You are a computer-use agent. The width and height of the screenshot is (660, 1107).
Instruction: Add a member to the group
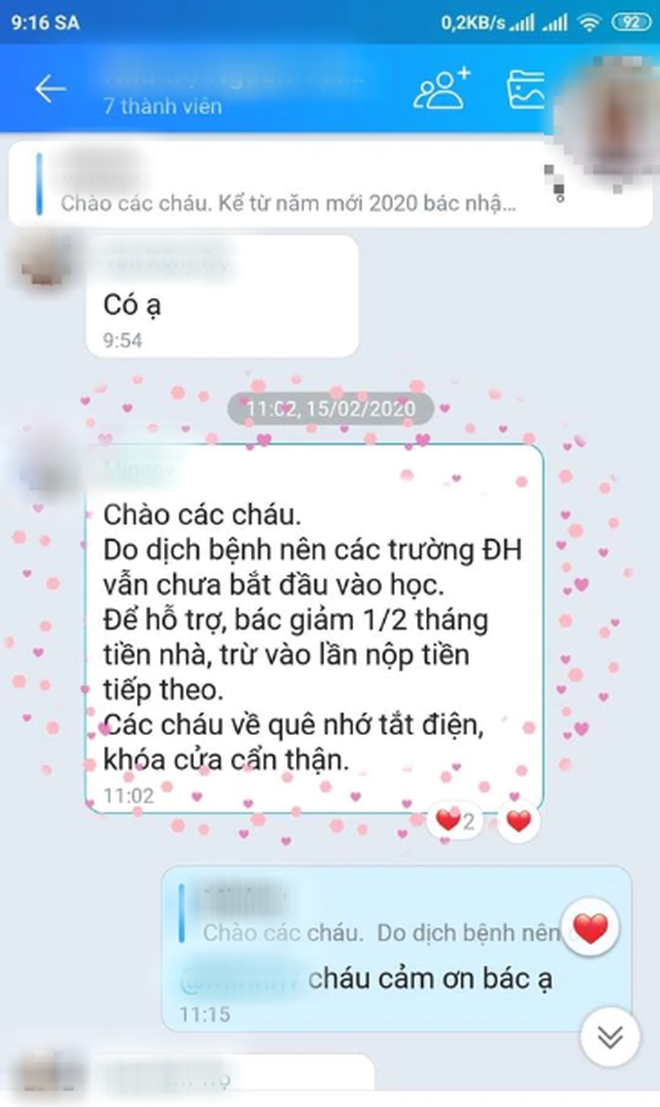[442, 88]
